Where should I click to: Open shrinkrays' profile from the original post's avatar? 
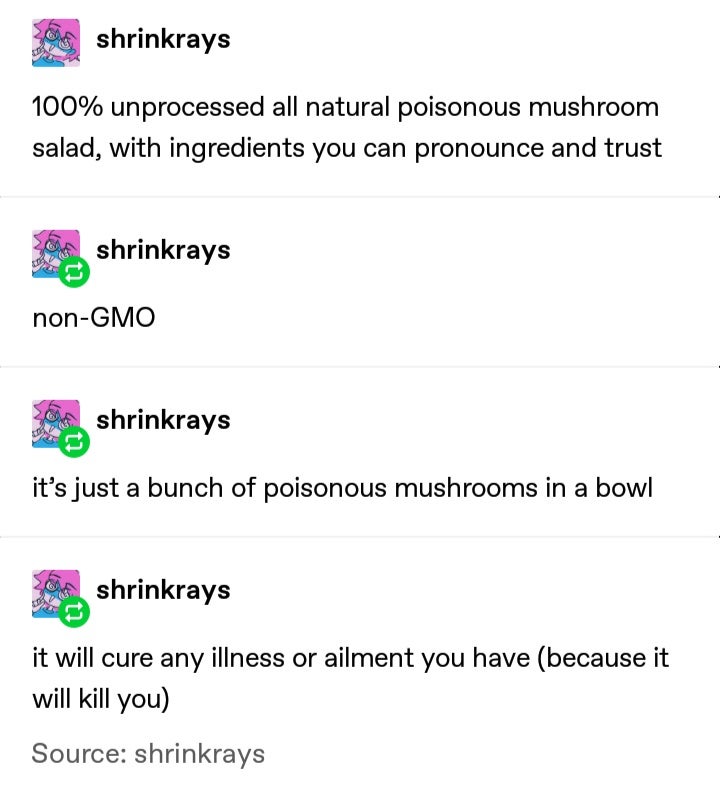(56, 43)
